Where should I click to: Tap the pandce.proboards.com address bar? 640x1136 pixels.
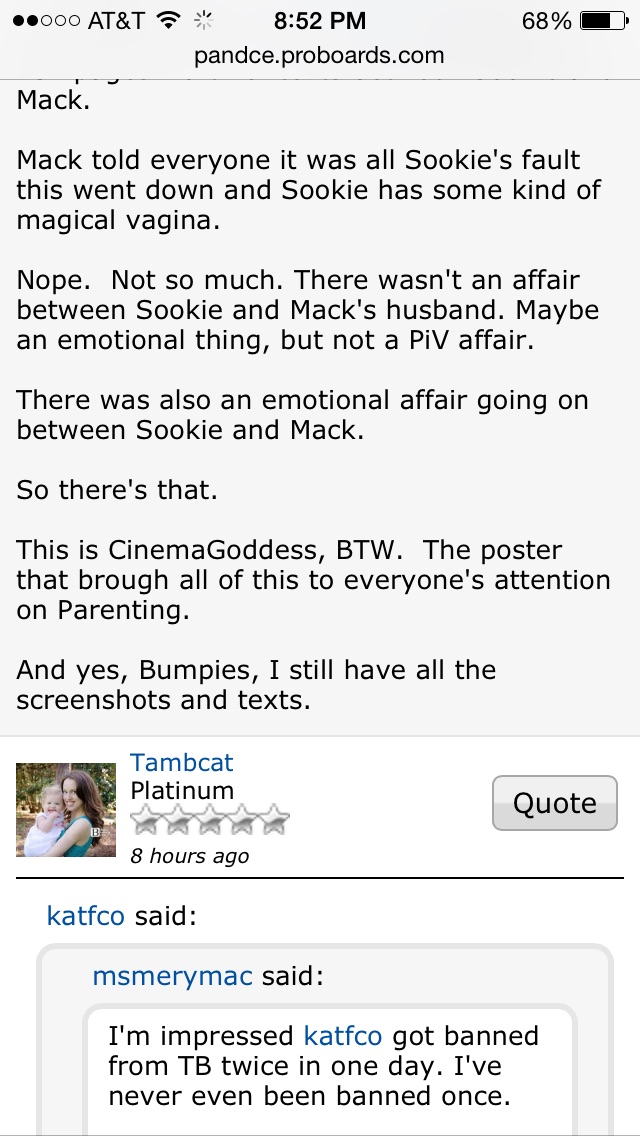click(x=319, y=55)
